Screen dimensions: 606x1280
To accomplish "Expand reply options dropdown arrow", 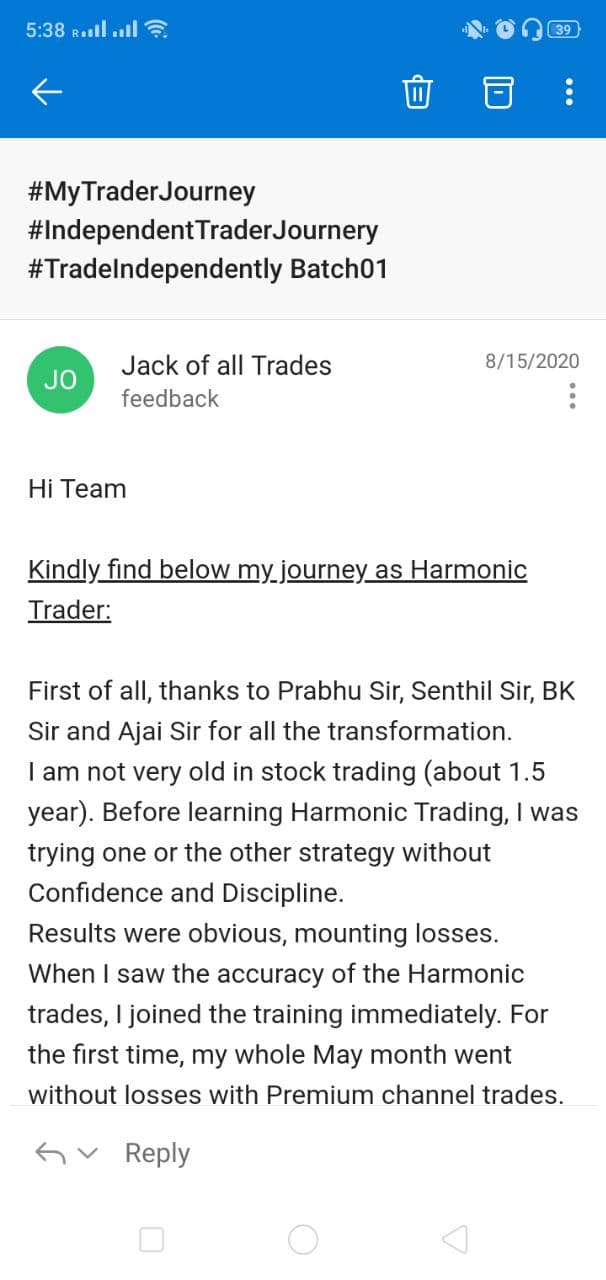I will coord(89,1153).
